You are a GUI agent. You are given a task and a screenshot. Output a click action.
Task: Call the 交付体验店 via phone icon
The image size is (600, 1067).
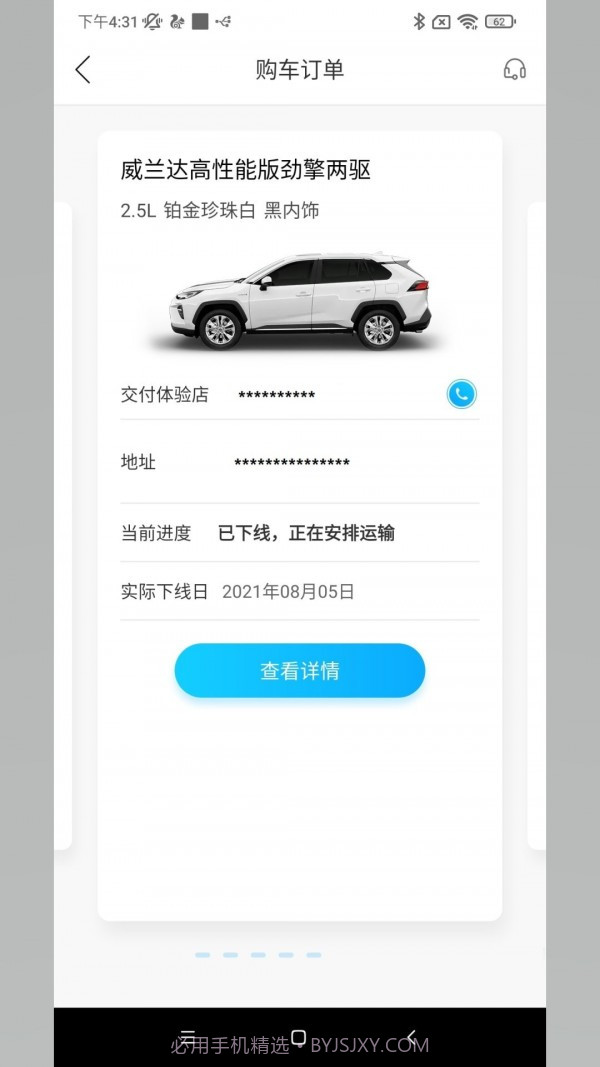(461, 394)
